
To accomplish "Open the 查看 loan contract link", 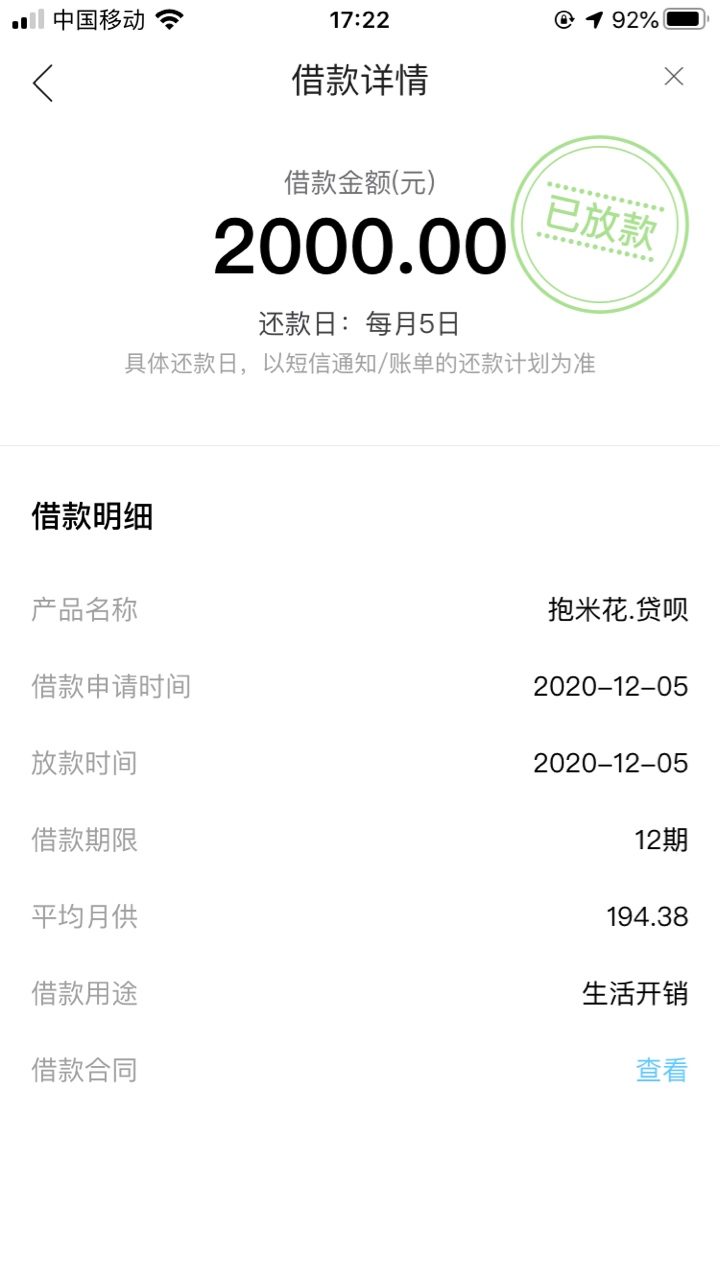I will click(662, 1070).
